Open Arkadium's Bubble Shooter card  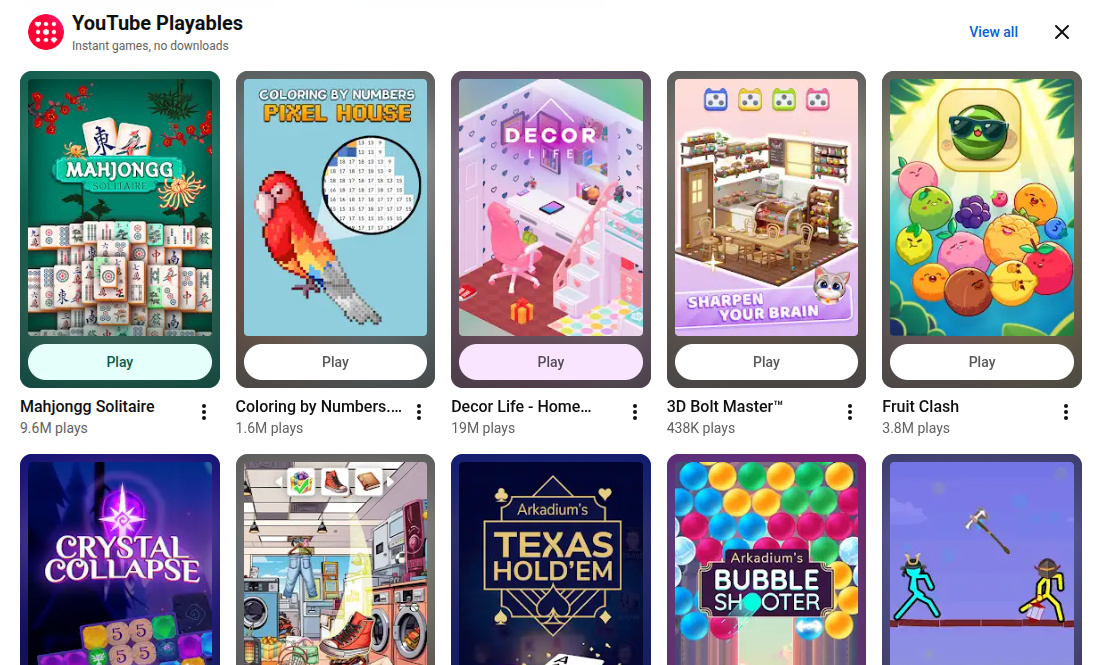click(766, 560)
